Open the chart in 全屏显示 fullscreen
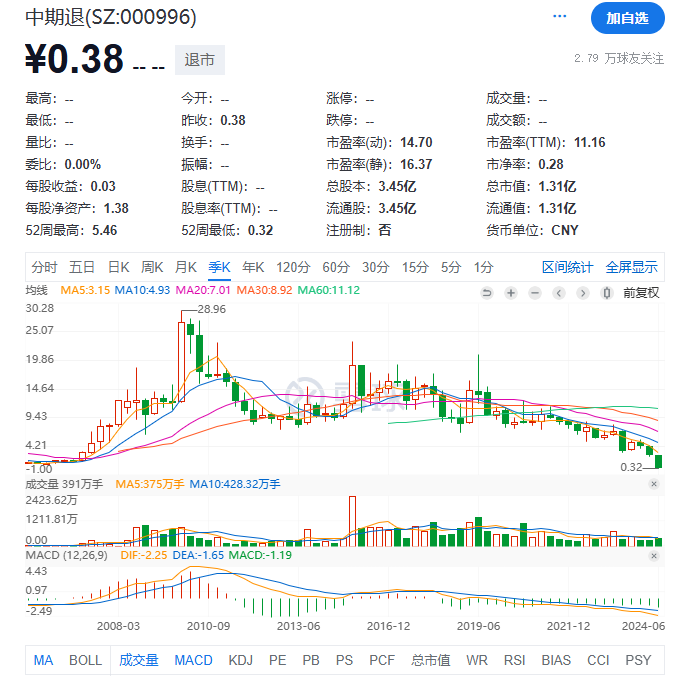692x677 pixels. point(631,267)
